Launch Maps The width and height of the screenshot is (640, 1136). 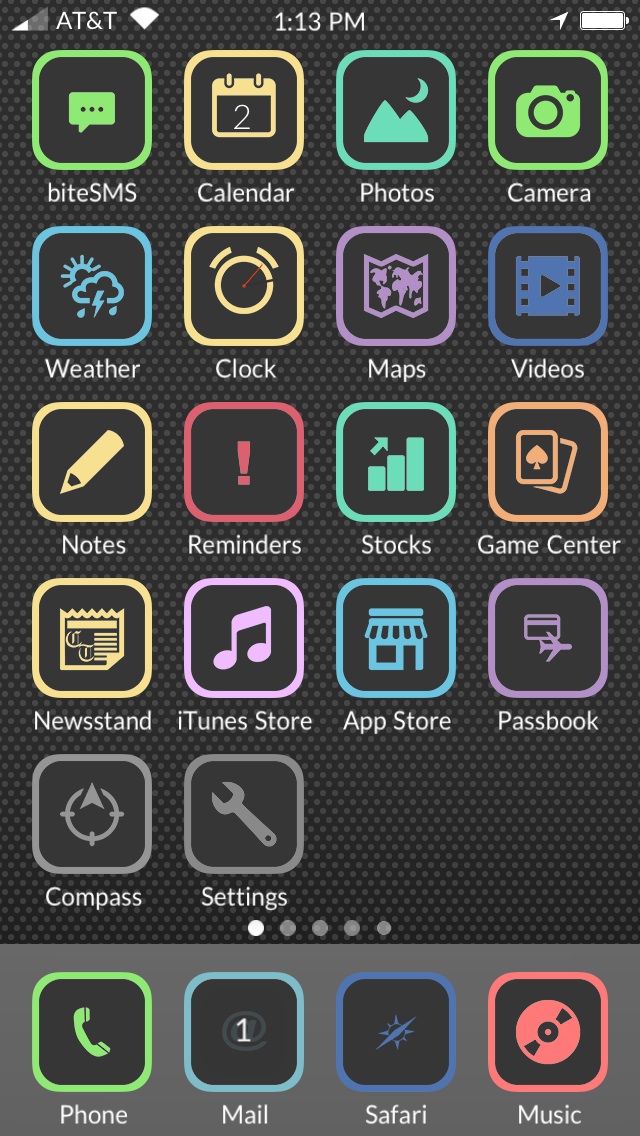click(396, 286)
